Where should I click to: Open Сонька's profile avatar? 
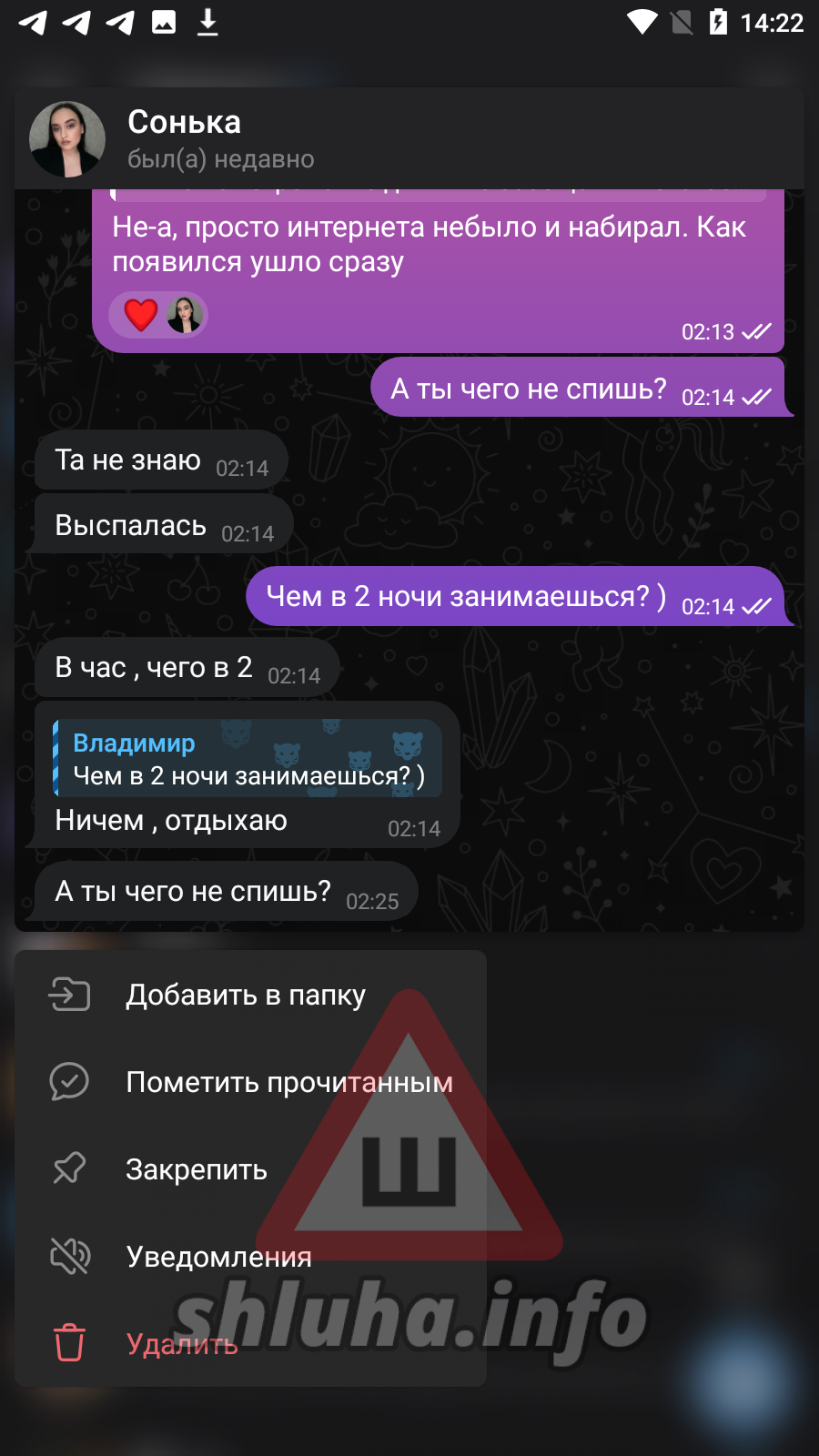(67, 139)
